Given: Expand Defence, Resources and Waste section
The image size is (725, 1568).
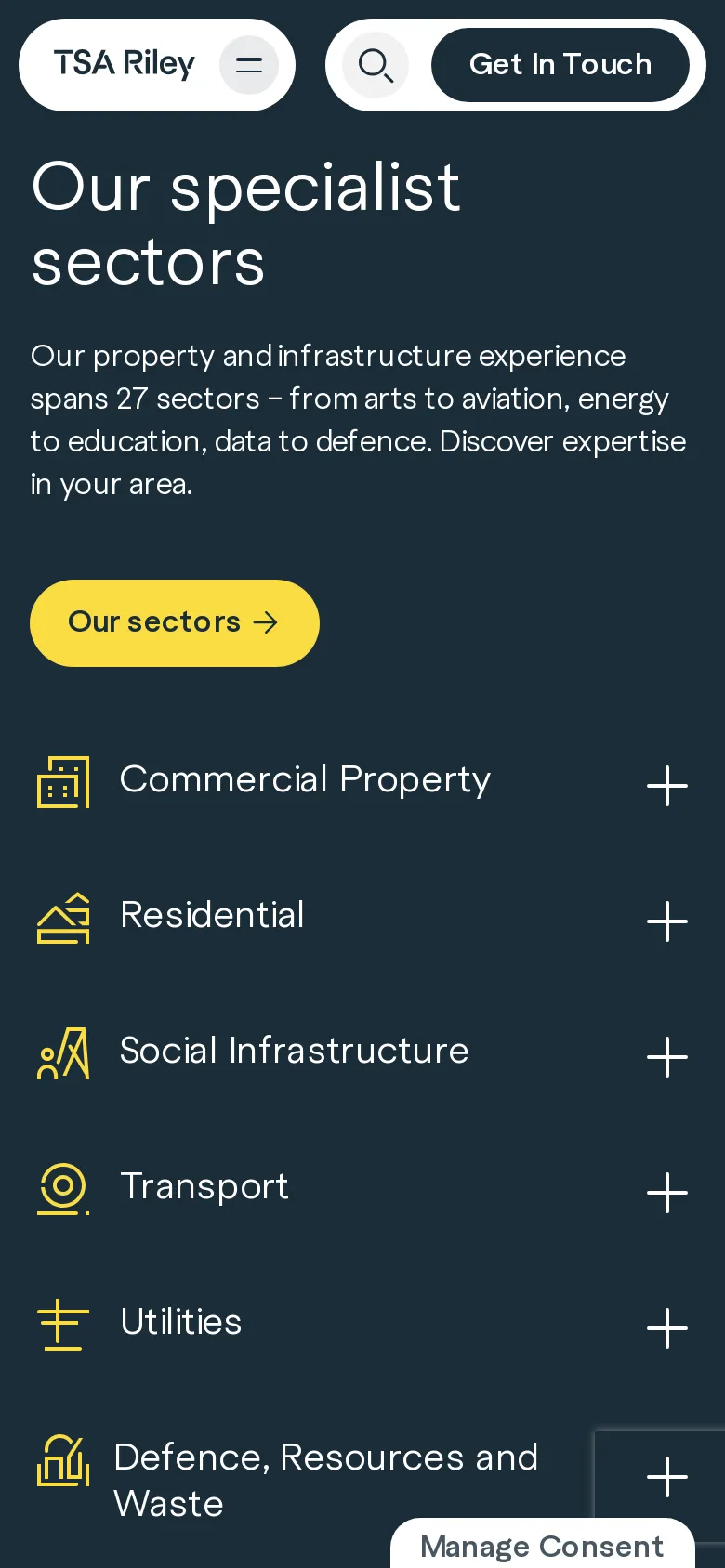Looking at the screenshot, I should (666, 1477).
